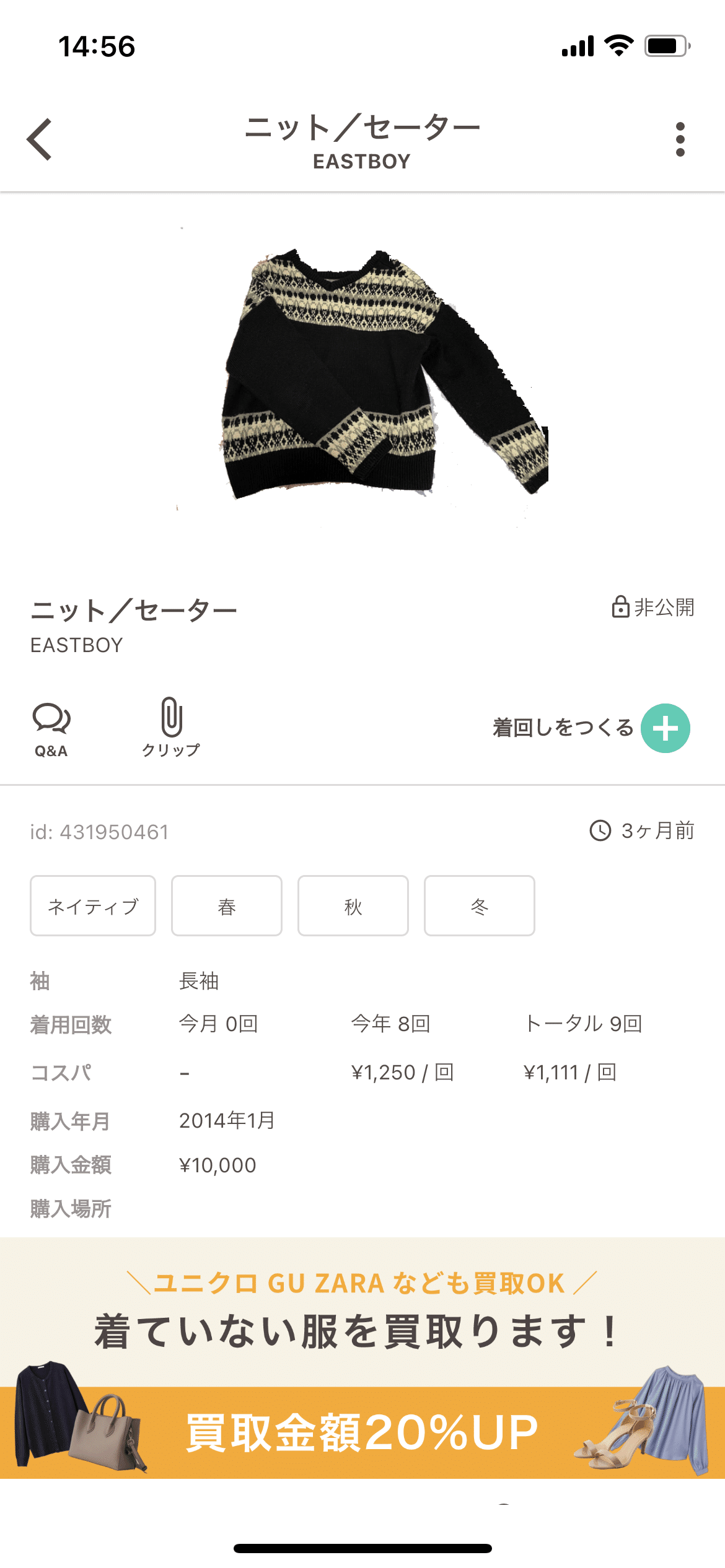Select the 冬 season chip
725x1568 pixels.
tap(480, 906)
